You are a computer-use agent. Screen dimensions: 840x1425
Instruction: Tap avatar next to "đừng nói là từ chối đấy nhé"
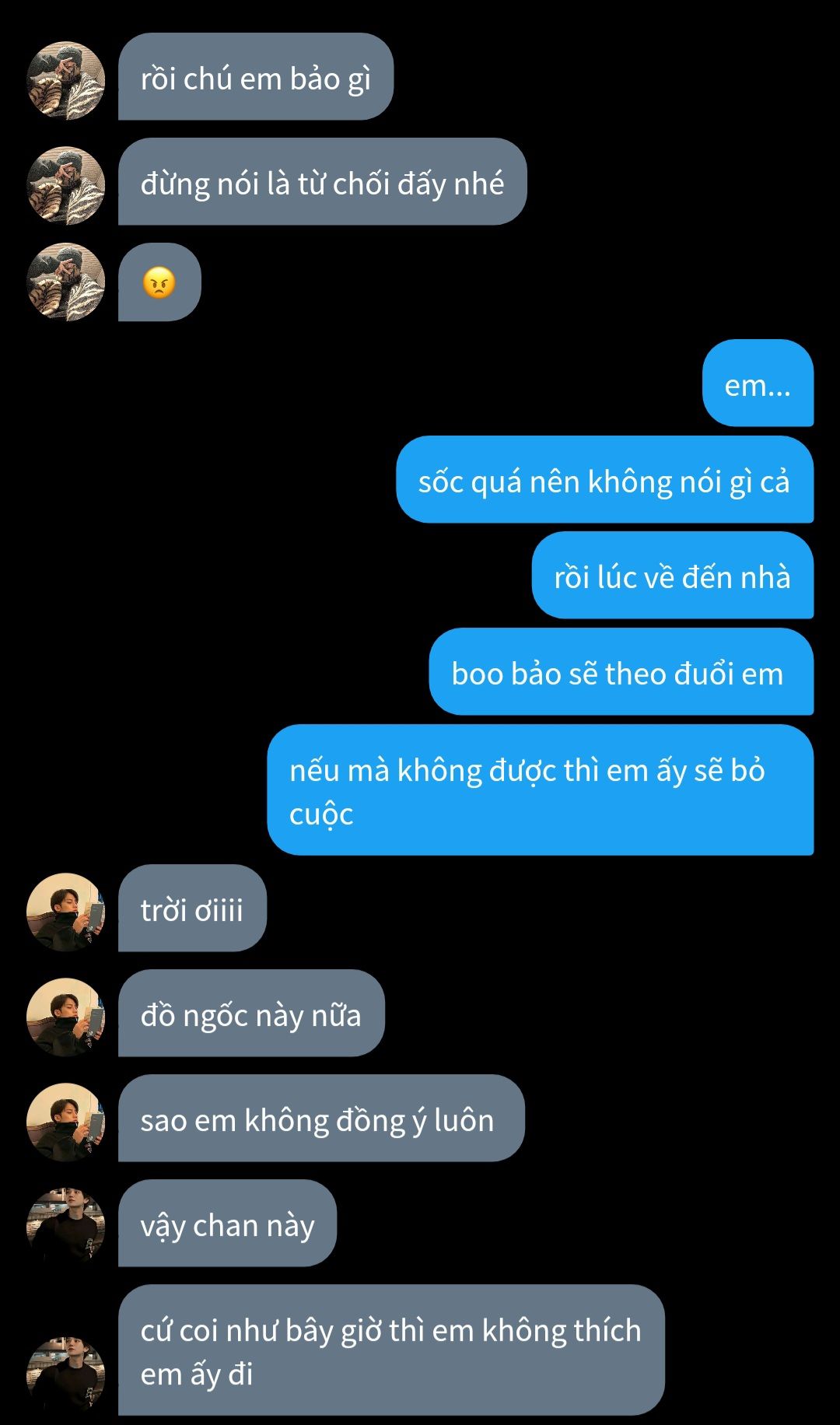coord(66,185)
